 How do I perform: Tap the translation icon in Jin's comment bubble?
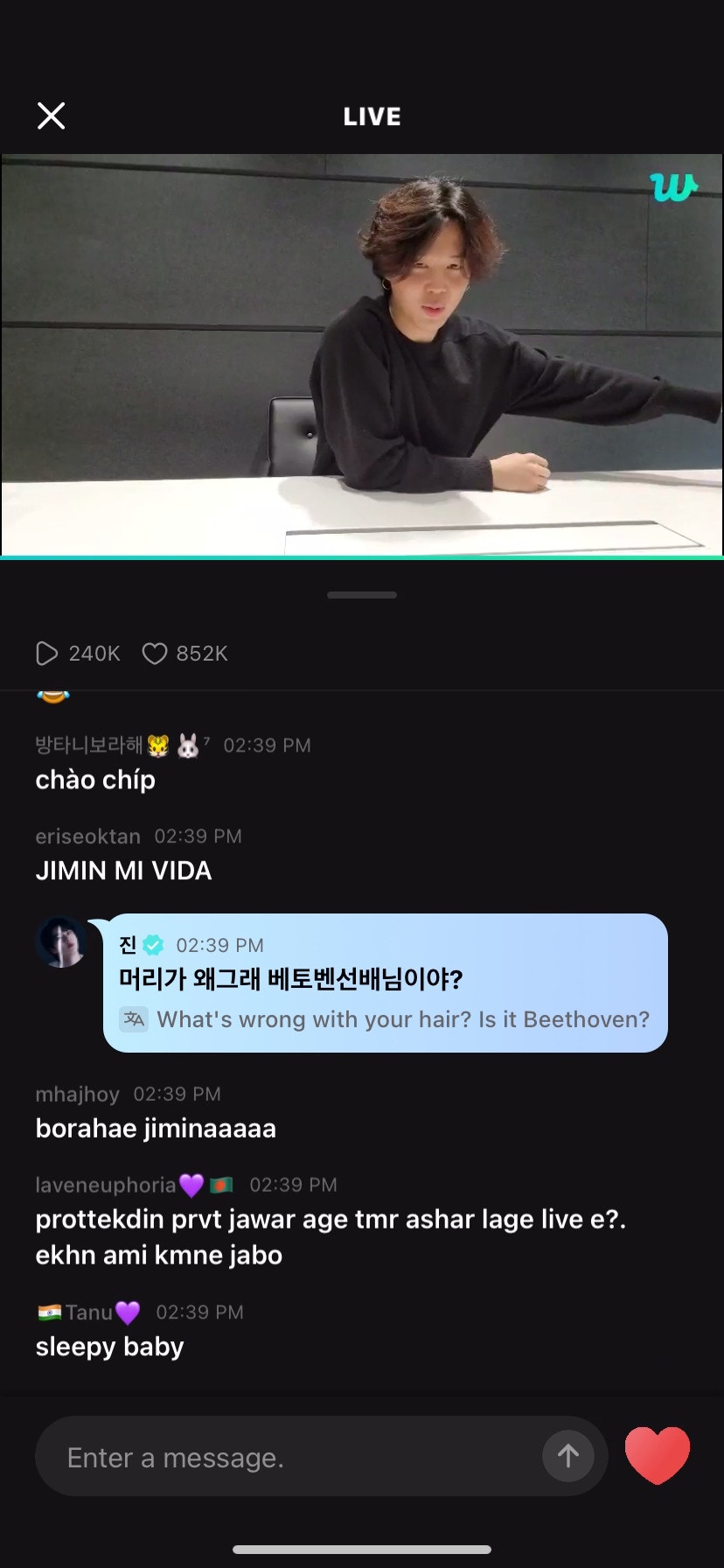pos(133,1019)
